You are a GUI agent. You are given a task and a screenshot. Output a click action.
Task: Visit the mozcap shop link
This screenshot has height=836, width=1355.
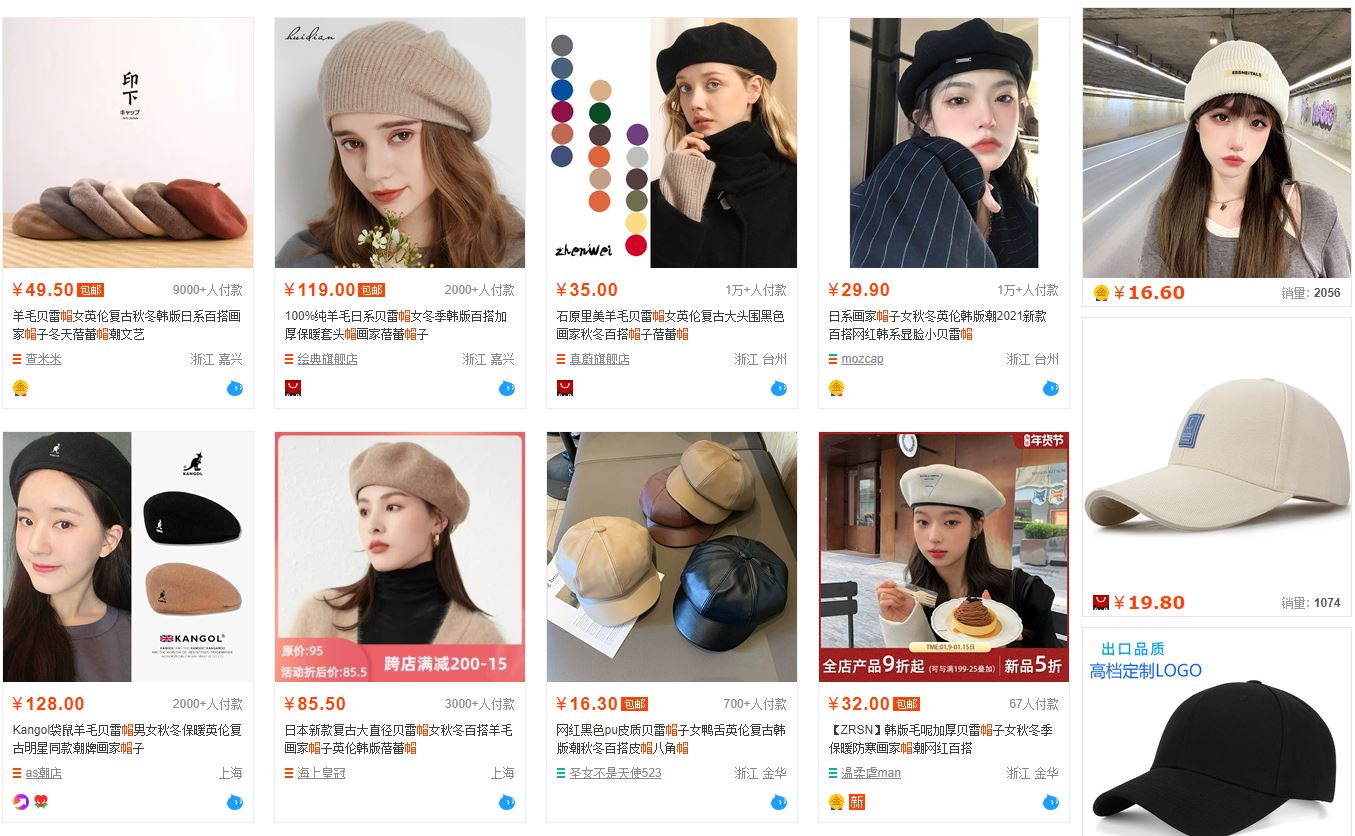point(862,359)
